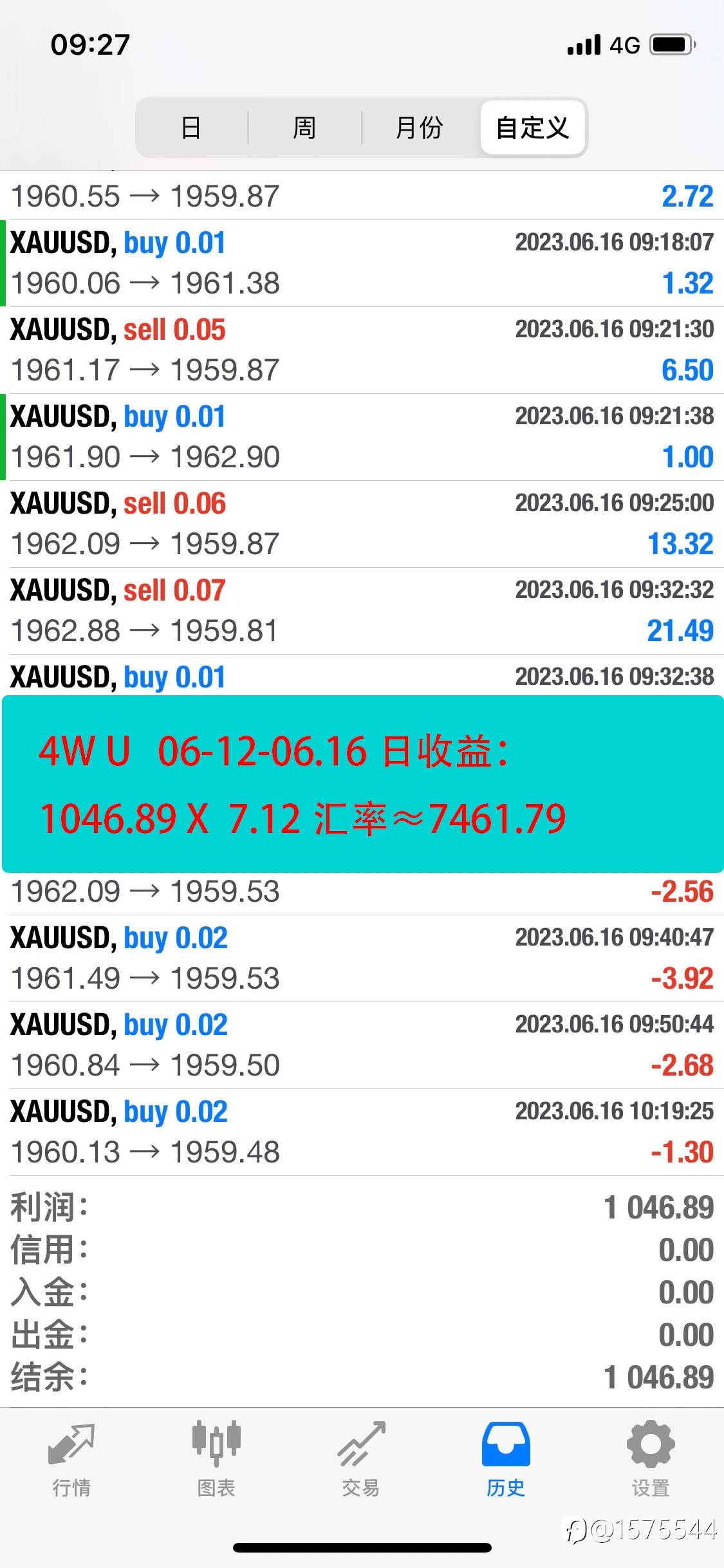Open the buy 0.01 trade at 09:21:38
This screenshot has height=1568, width=724.
[362, 437]
